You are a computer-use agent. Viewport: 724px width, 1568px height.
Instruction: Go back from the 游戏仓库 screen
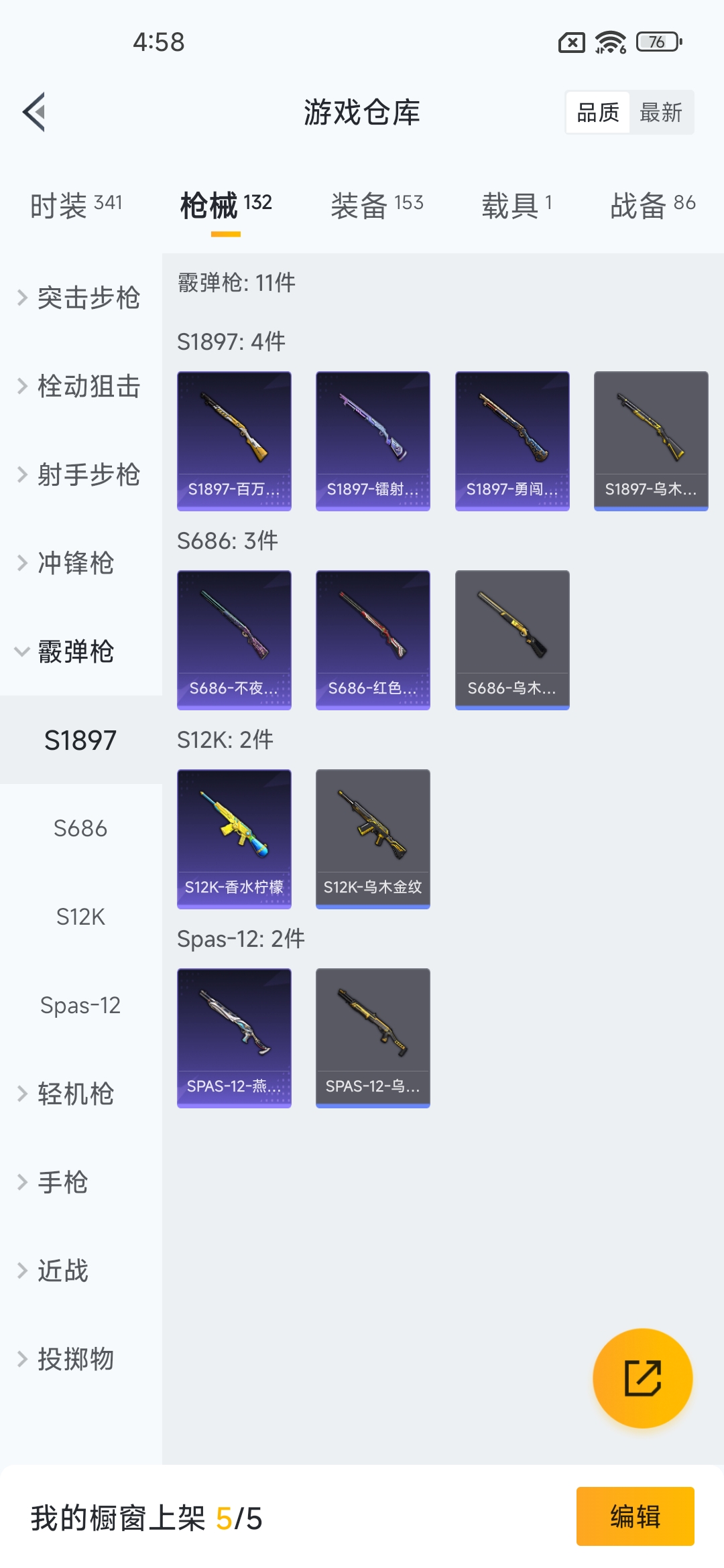tap(34, 112)
